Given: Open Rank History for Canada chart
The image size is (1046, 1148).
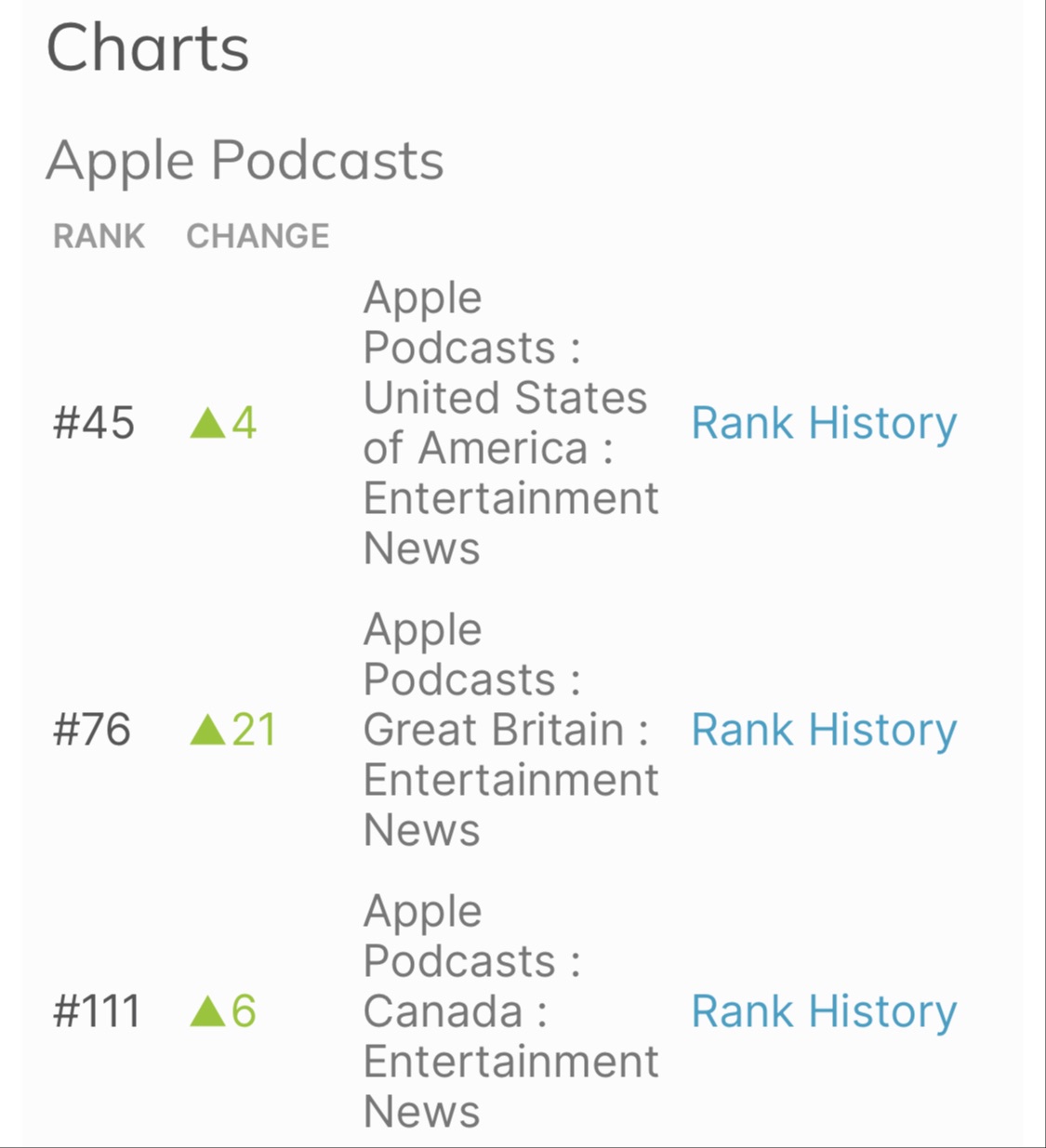Looking at the screenshot, I should (x=824, y=1012).
